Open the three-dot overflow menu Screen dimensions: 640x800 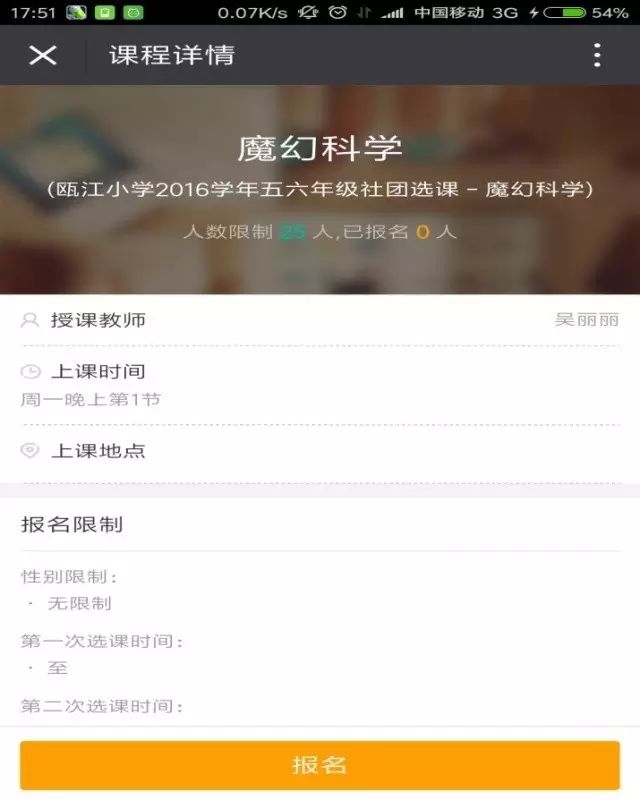[597, 55]
